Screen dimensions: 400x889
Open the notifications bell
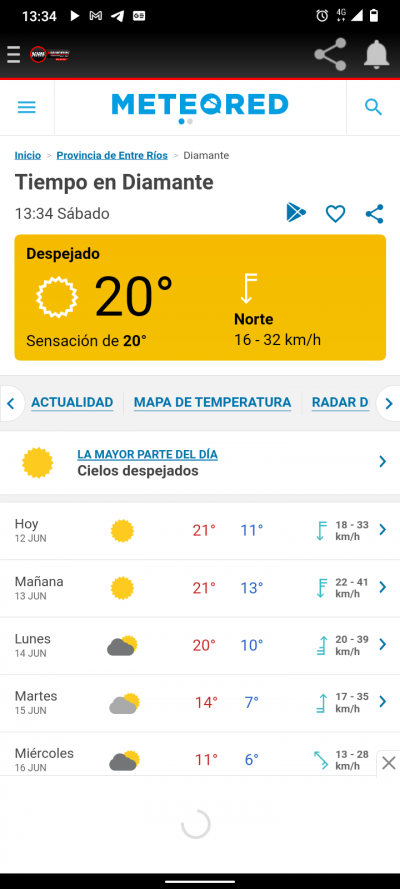(376, 55)
